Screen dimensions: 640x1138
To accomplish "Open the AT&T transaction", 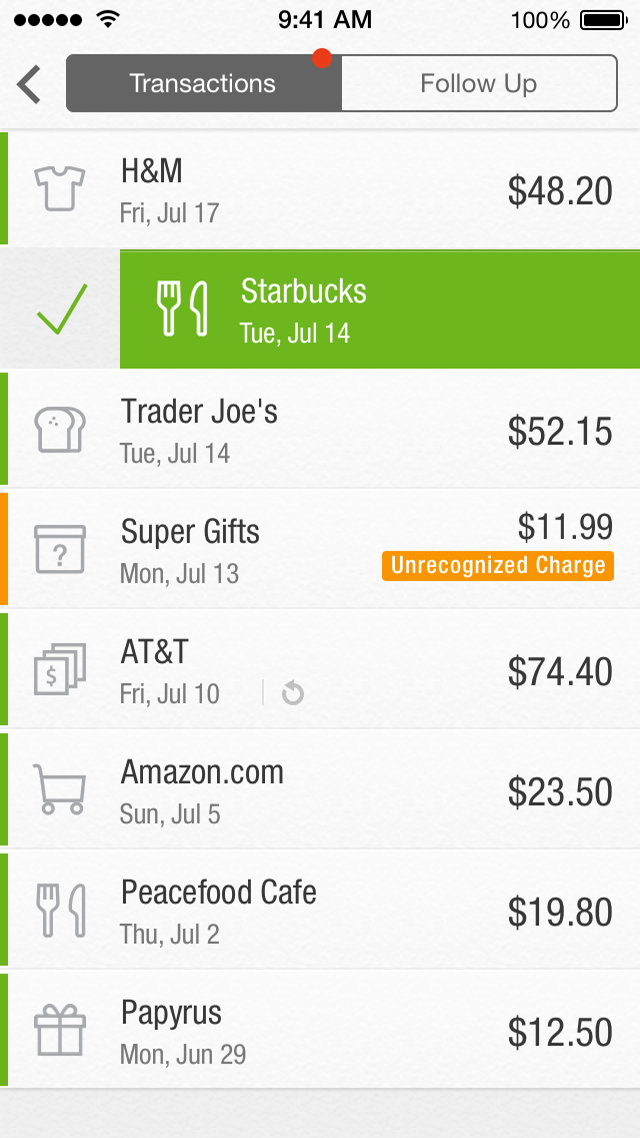I will click(320, 669).
